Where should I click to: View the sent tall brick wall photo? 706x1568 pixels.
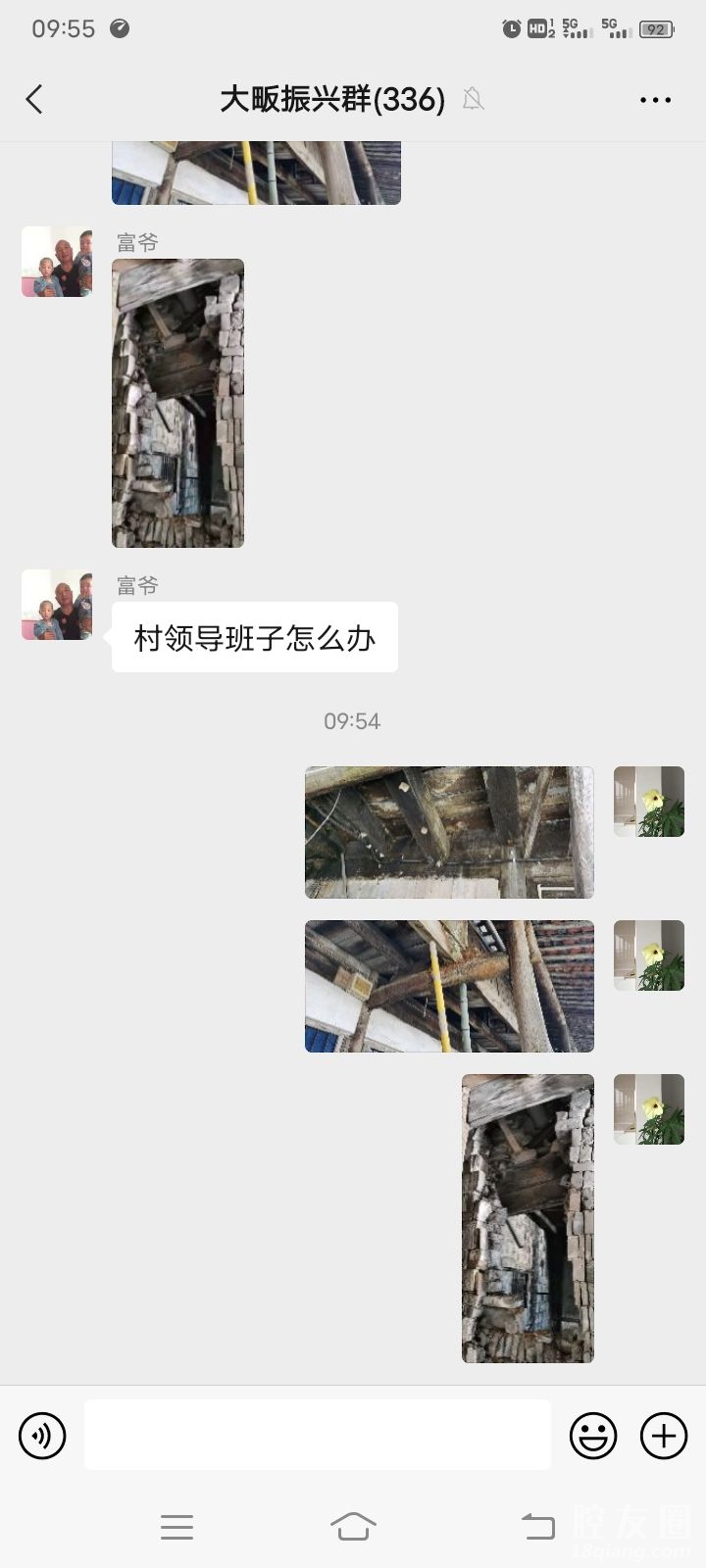click(528, 1218)
